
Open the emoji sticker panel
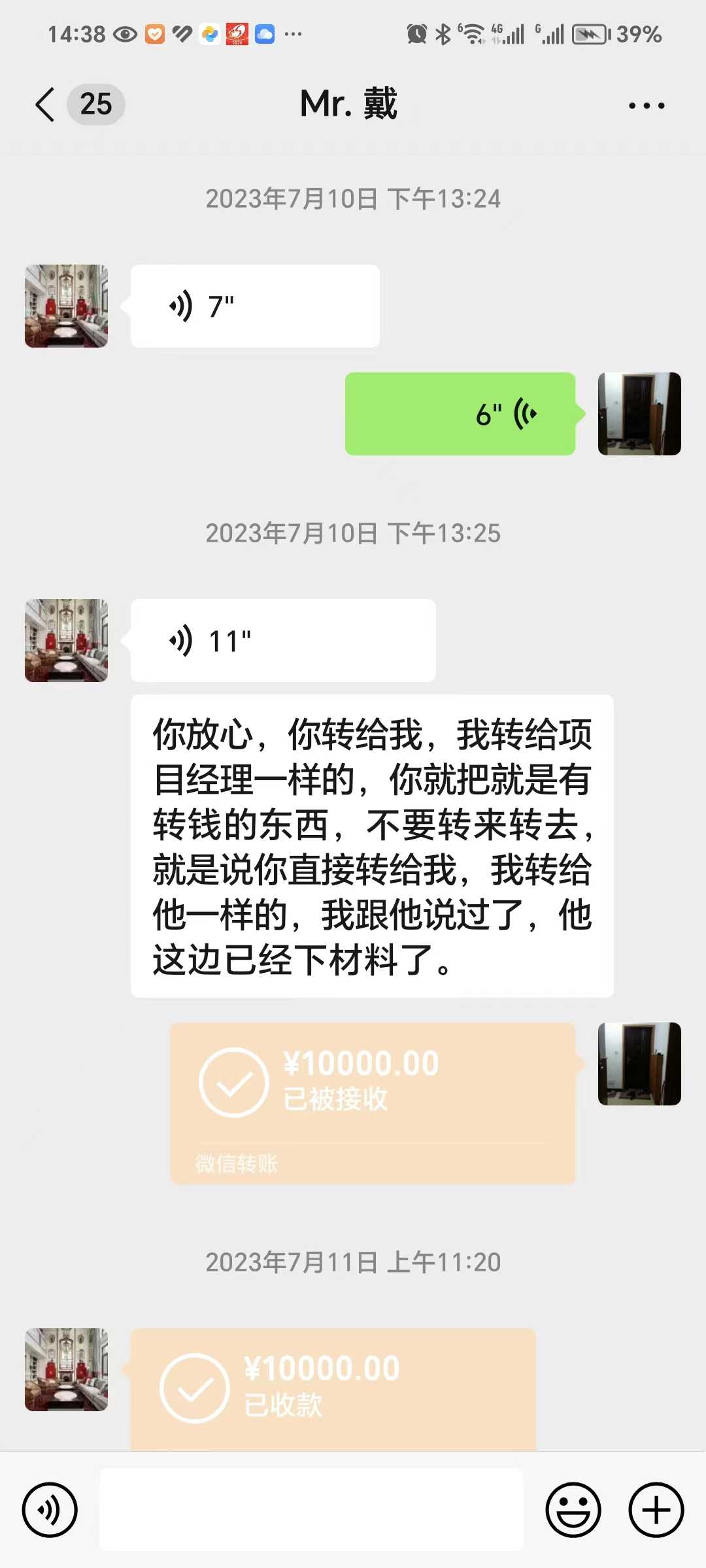tap(573, 1510)
